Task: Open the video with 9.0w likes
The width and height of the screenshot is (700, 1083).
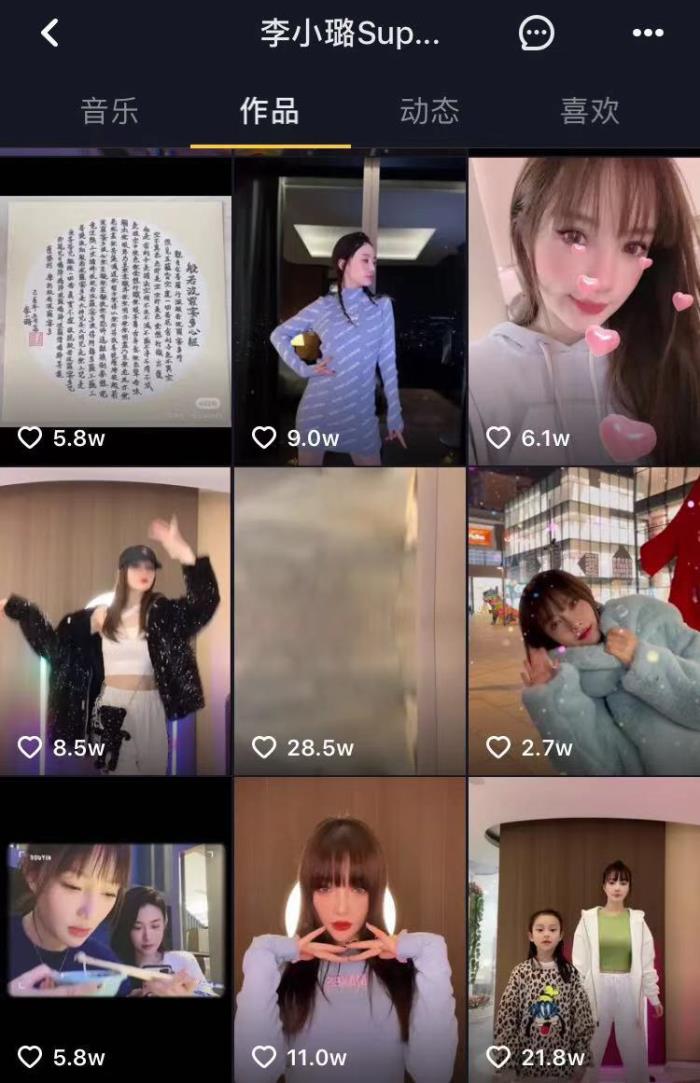Action: tap(350, 310)
